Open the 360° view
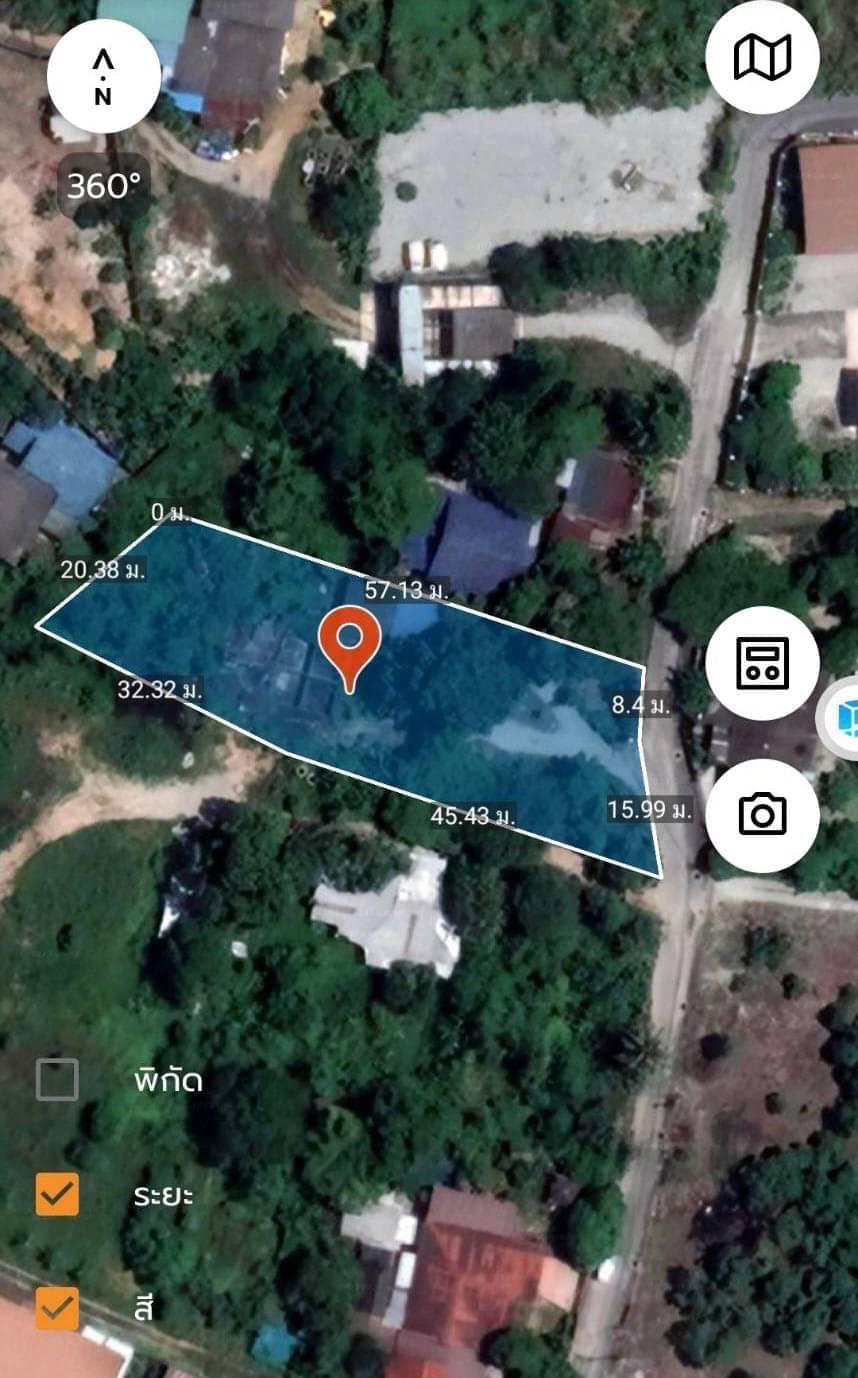Screen dimensions: 858x1378 pyautogui.click(x=104, y=185)
